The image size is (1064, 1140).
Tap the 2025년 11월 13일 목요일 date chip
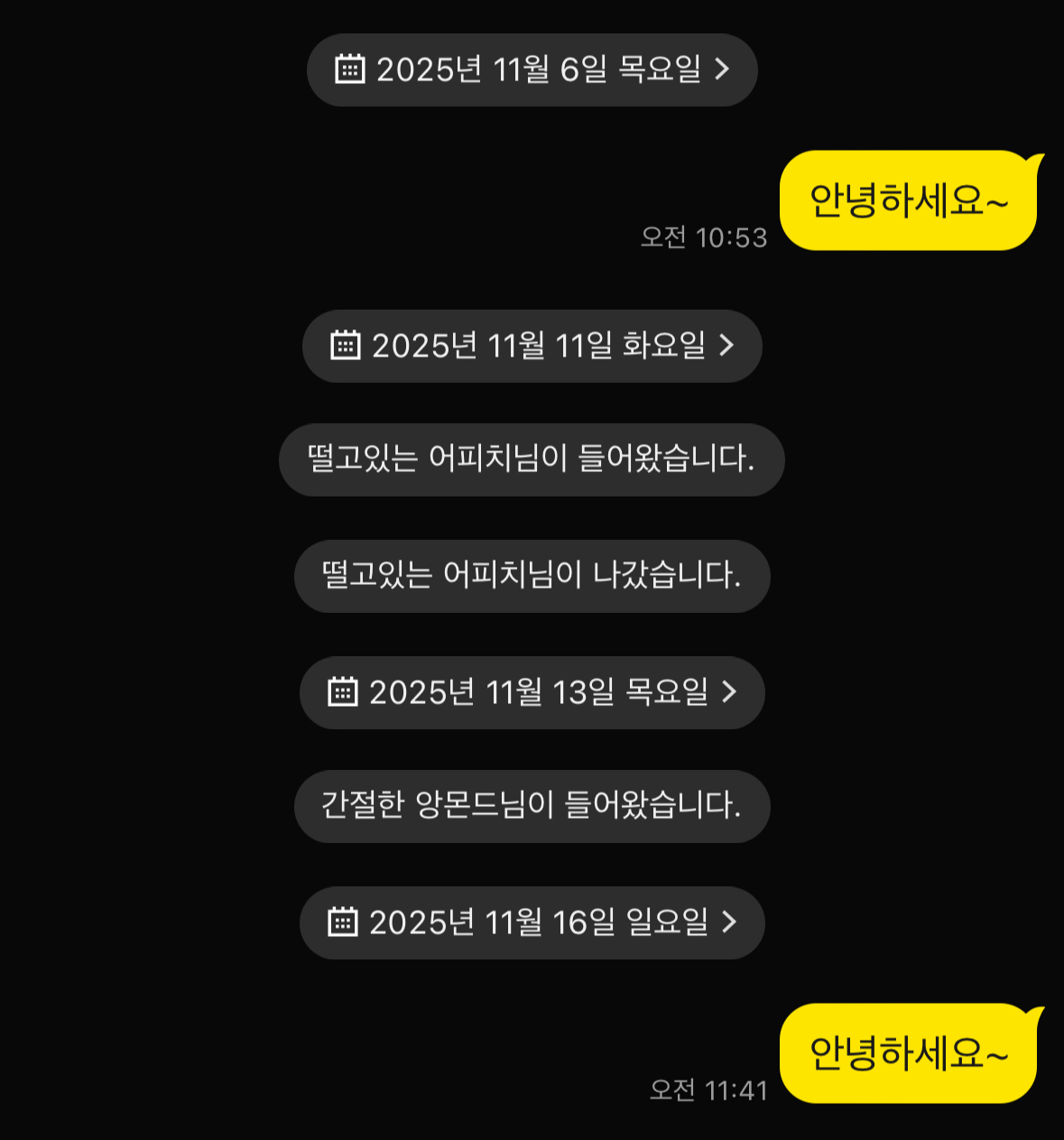click(532, 692)
